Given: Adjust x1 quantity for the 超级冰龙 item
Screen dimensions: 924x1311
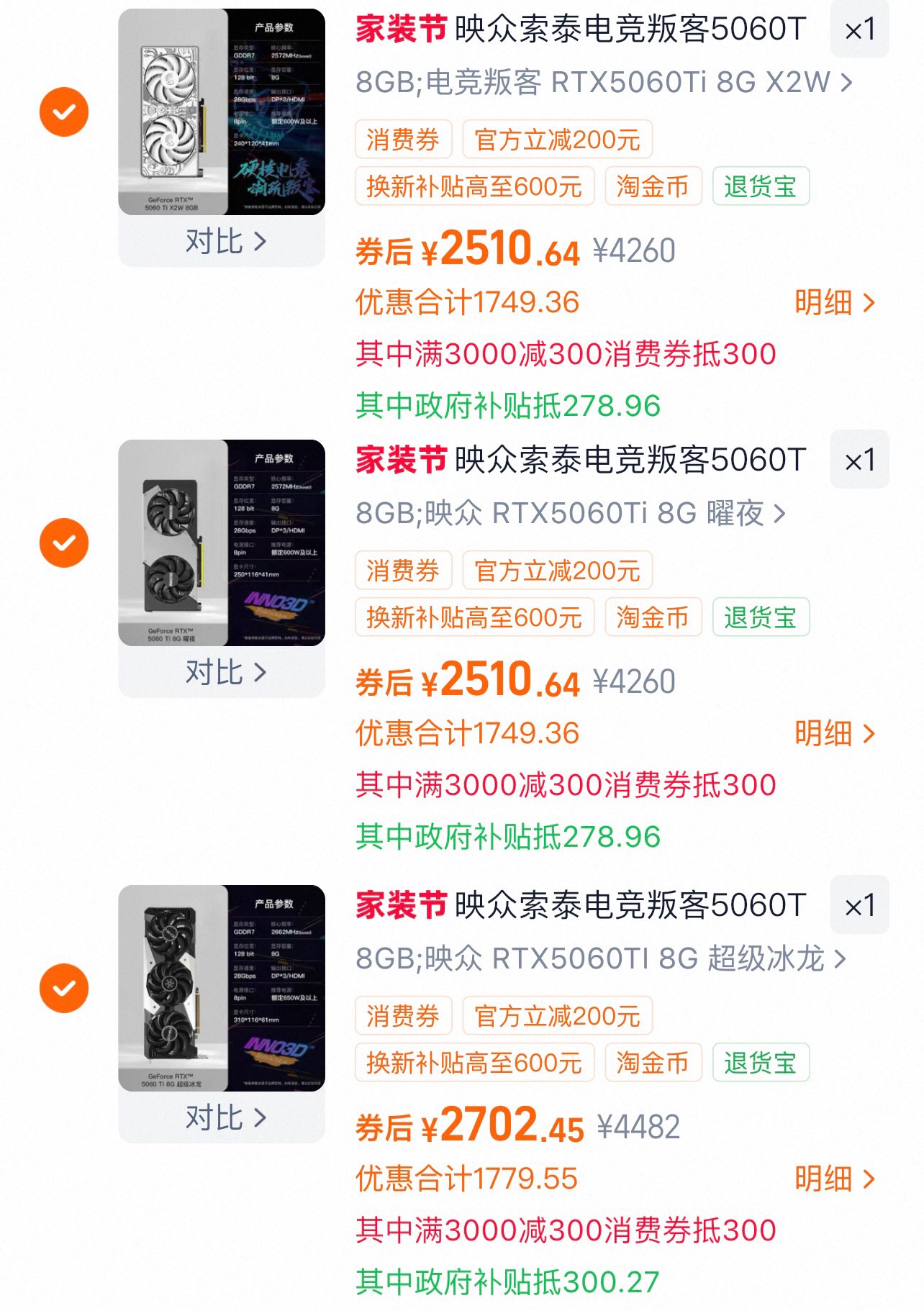Looking at the screenshot, I should coord(859,906).
